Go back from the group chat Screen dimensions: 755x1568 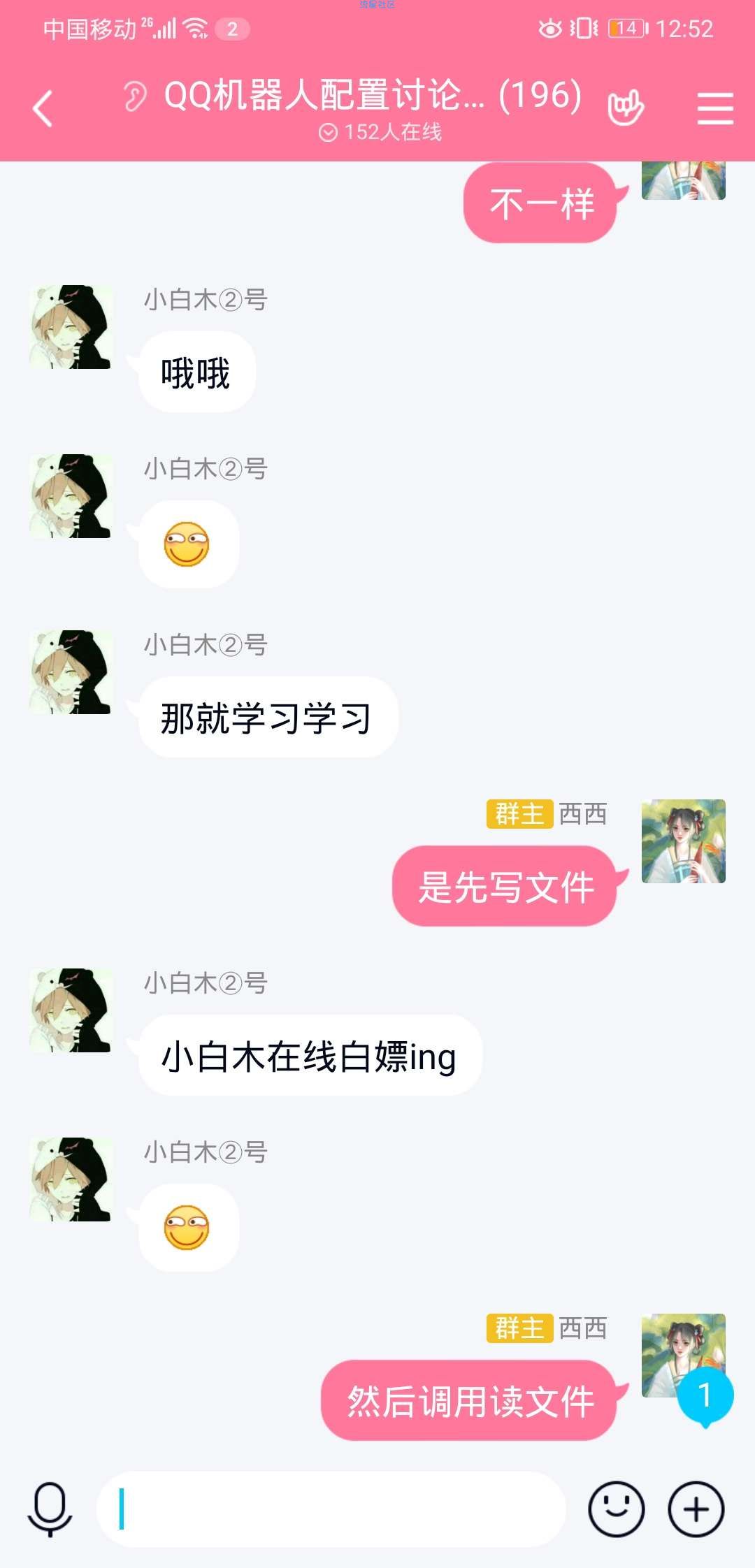pos(43,109)
